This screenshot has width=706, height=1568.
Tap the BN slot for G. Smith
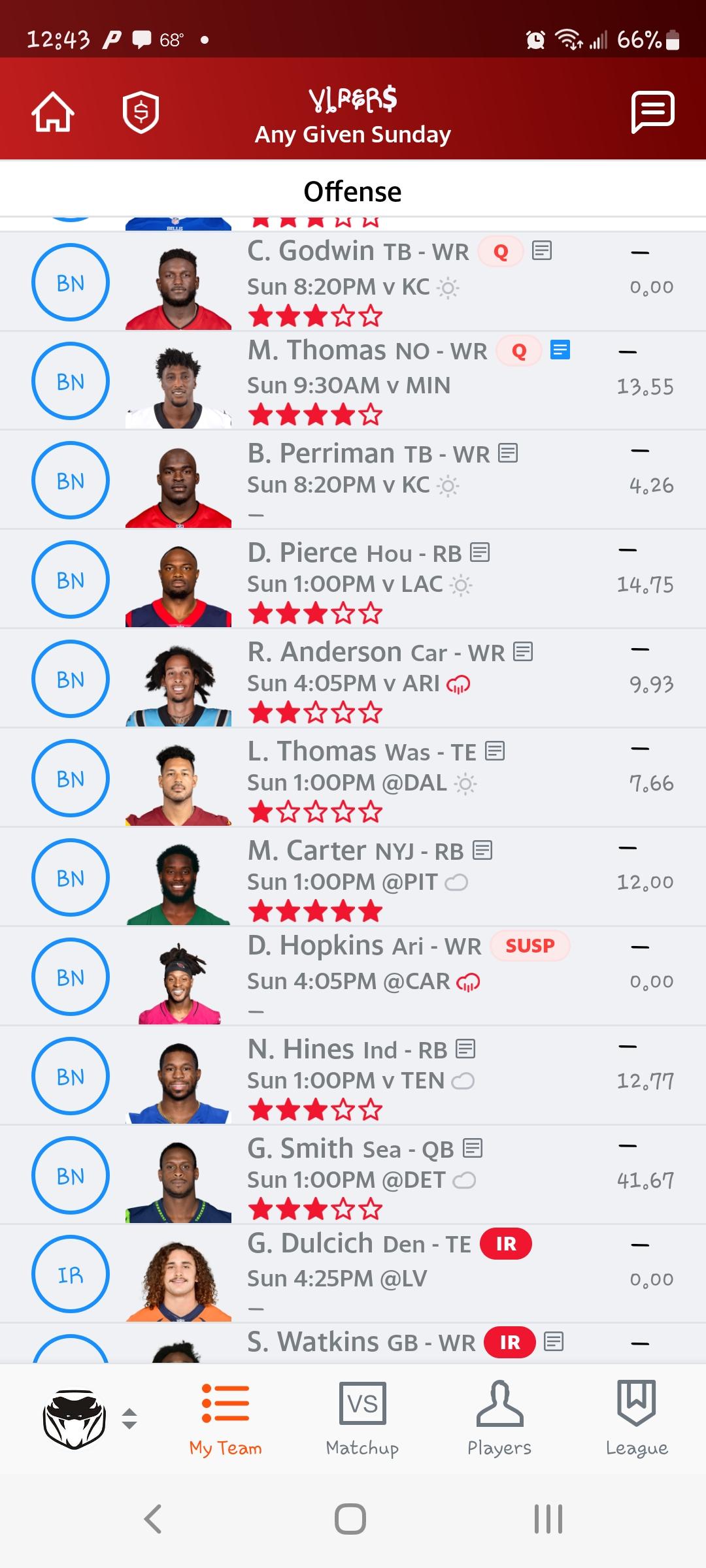(71, 1175)
